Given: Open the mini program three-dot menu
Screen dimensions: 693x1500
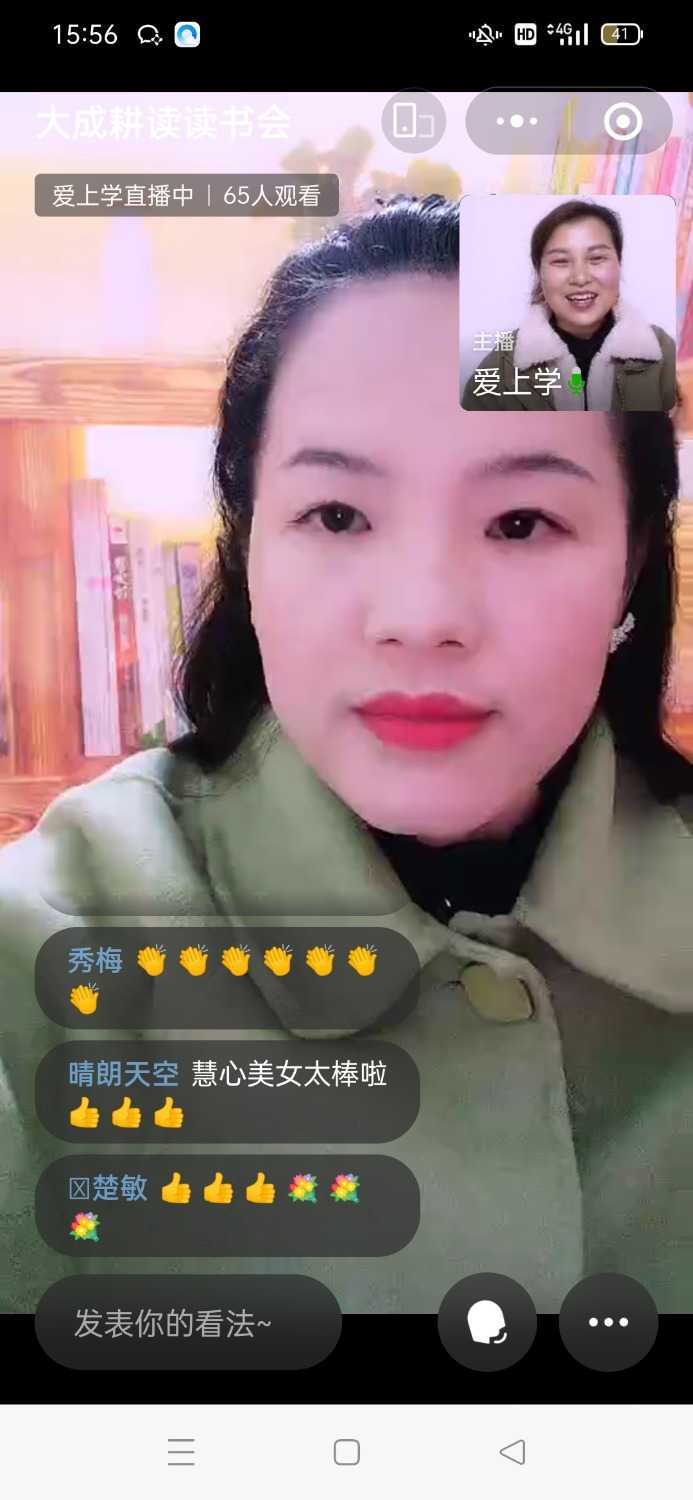Looking at the screenshot, I should (x=517, y=121).
